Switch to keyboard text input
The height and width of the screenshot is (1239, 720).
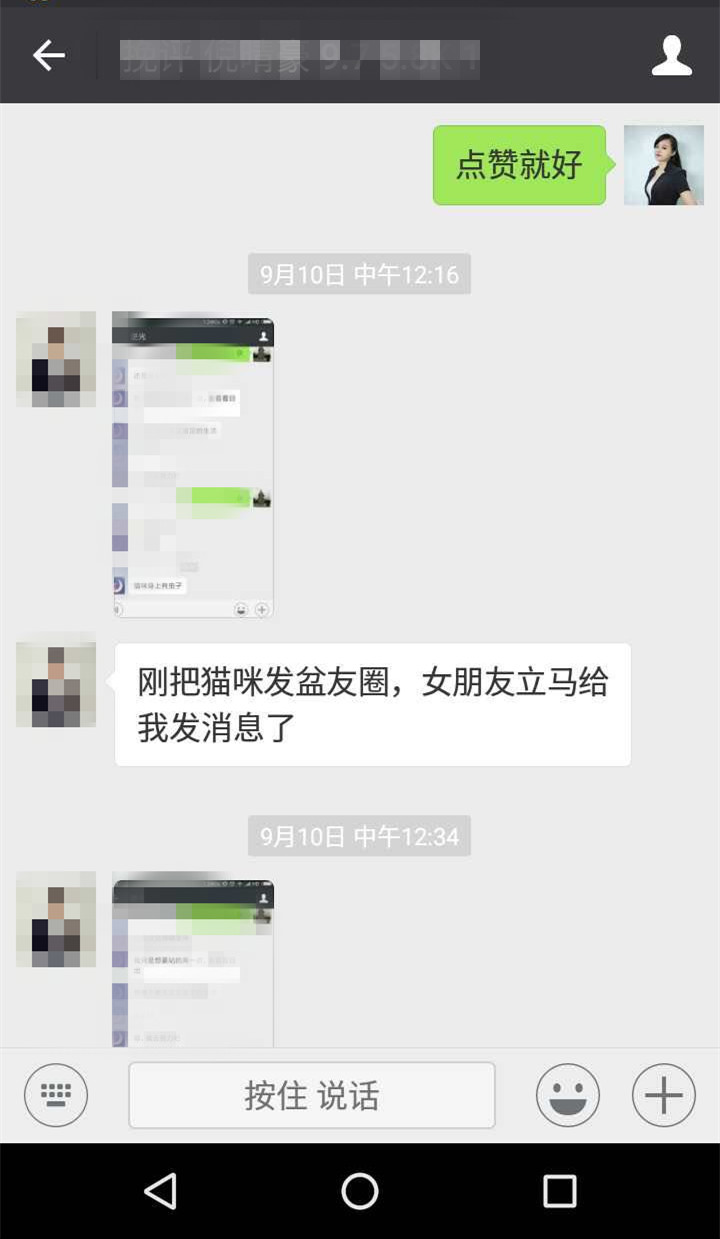(56, 1095)
